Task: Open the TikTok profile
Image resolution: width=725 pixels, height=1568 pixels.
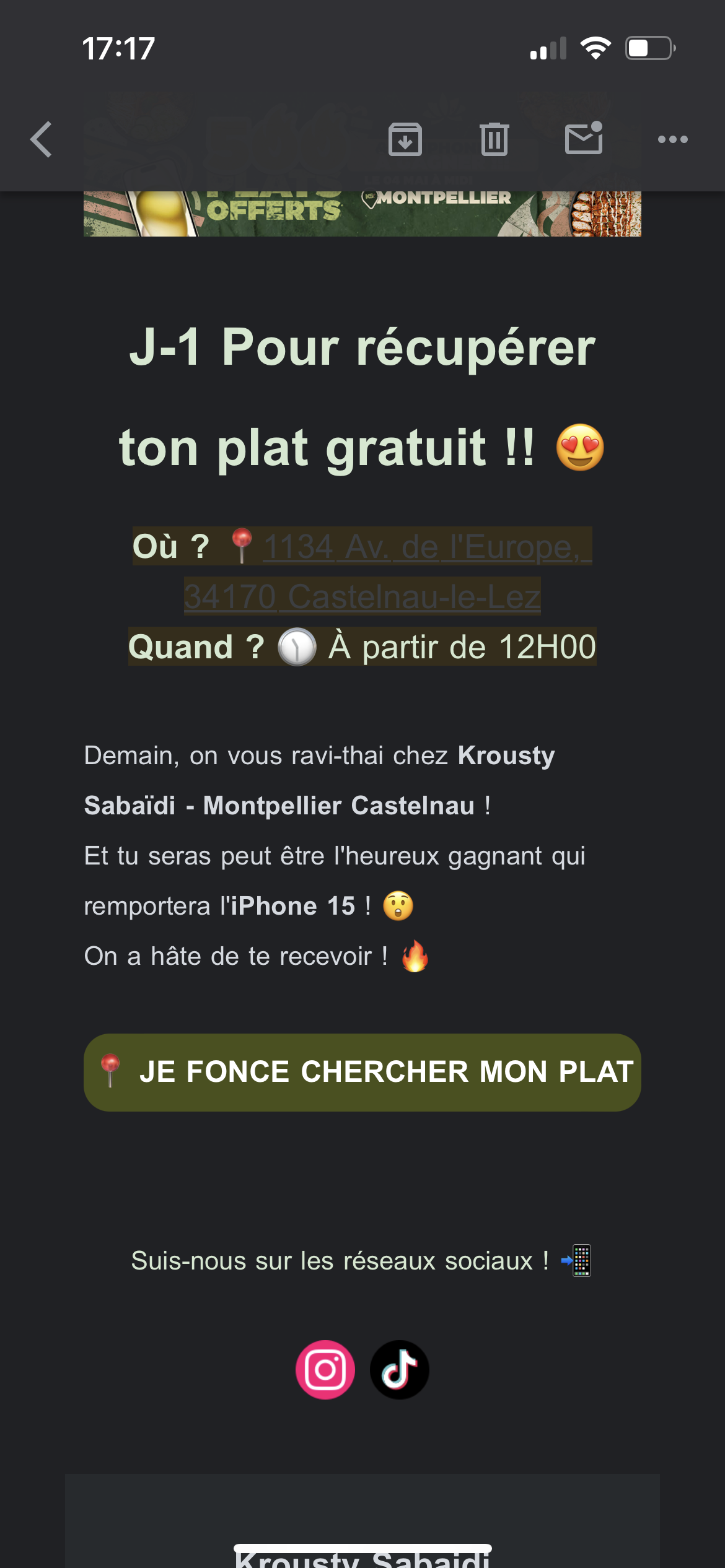Action: point(400,1369)
